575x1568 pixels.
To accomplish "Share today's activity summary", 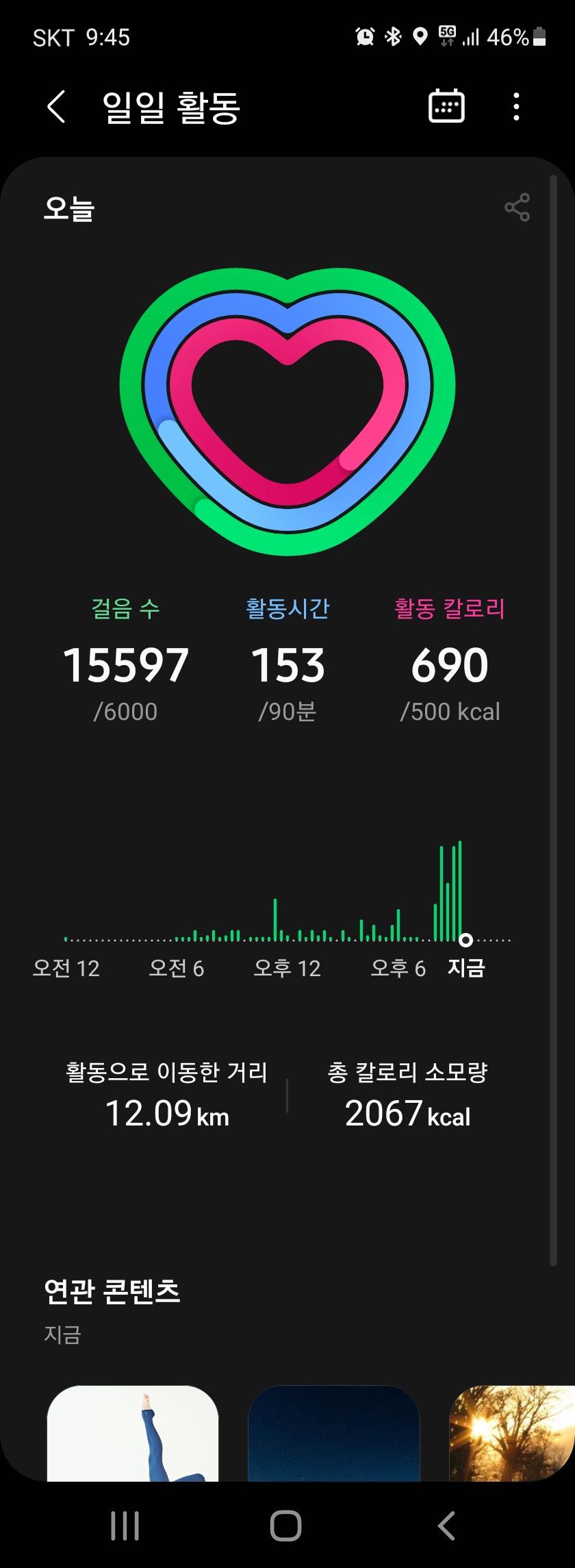I will click(517, 208).
